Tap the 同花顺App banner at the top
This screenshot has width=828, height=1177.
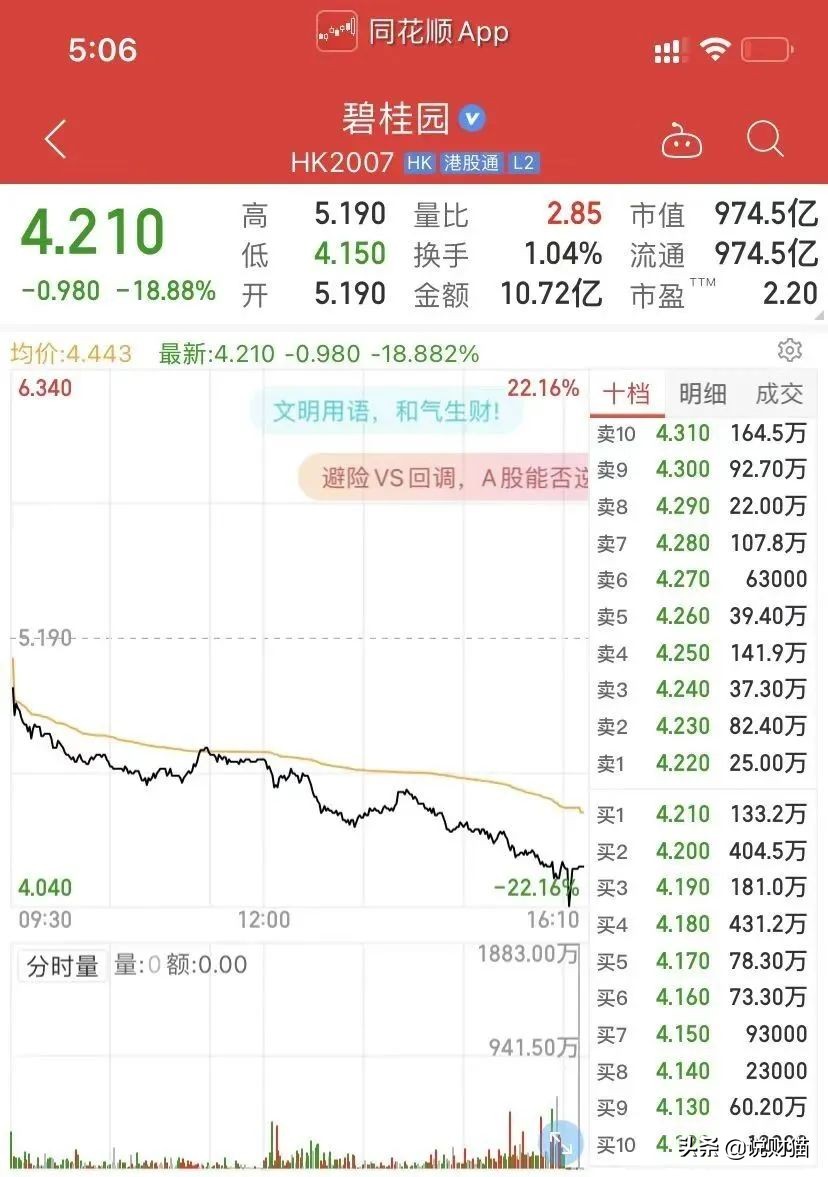click(413, 32)
